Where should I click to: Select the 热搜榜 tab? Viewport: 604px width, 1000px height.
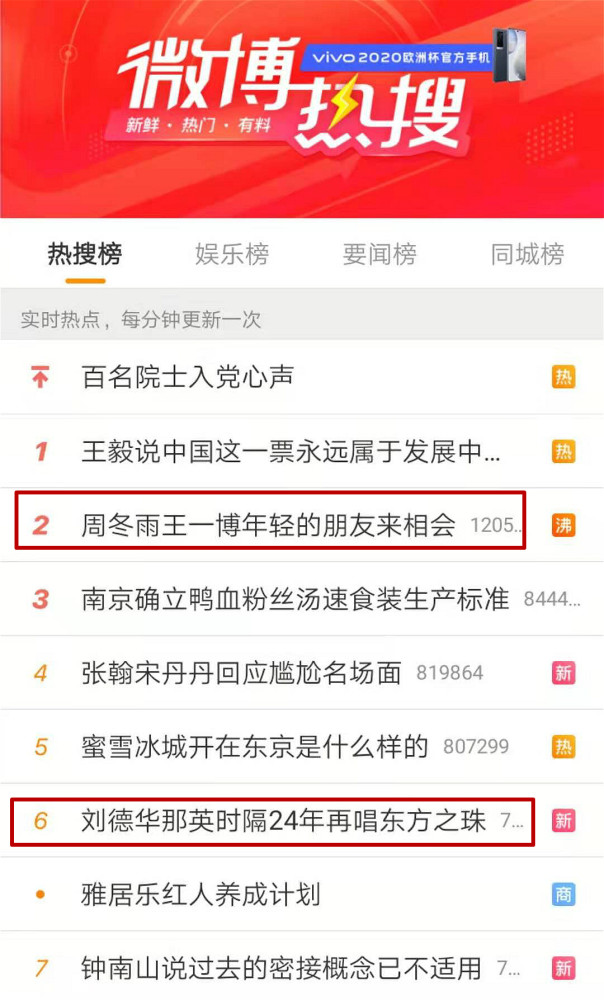(x=85, y=254)
